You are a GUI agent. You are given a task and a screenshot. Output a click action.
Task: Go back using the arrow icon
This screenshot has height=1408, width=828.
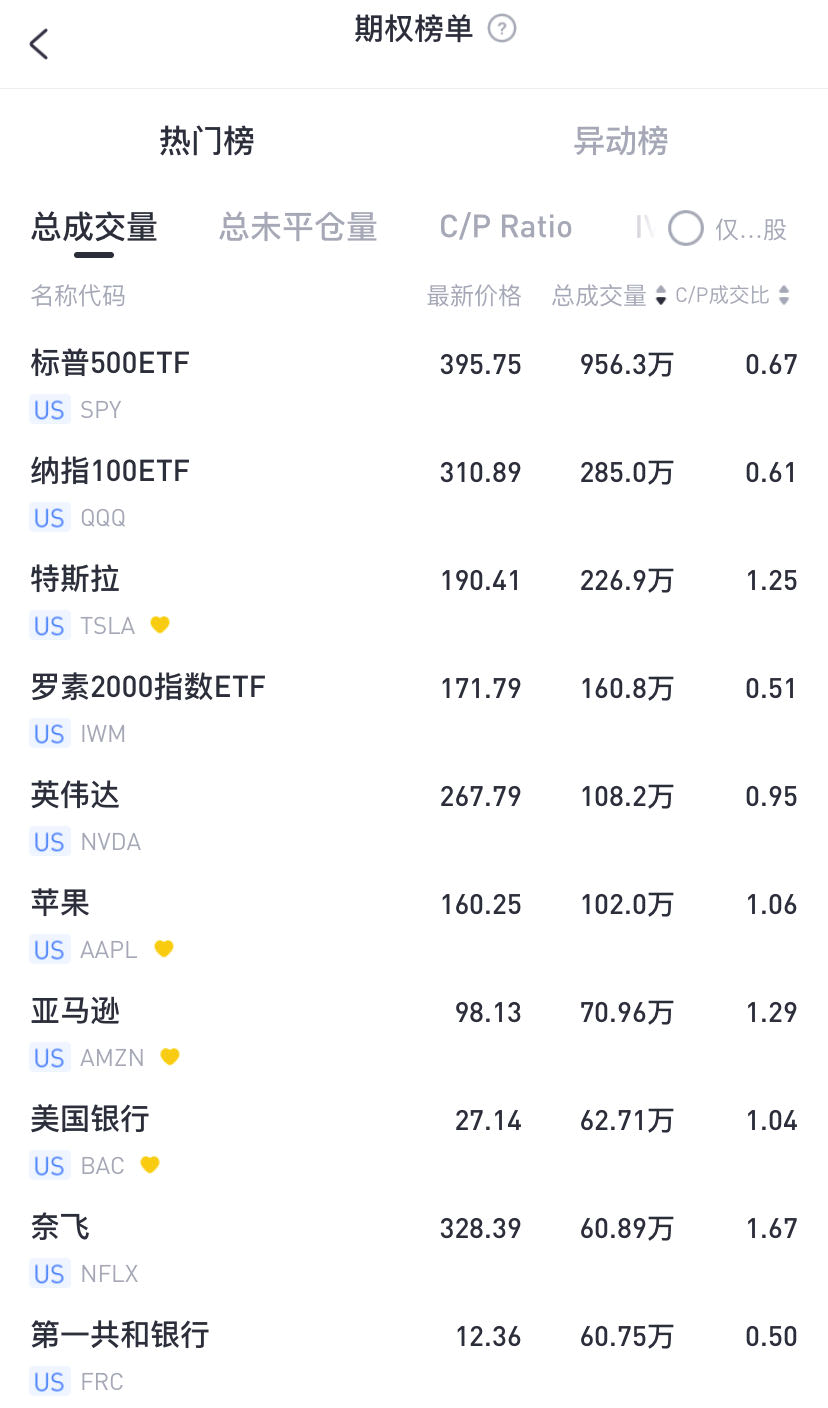(x=39, y=44)
